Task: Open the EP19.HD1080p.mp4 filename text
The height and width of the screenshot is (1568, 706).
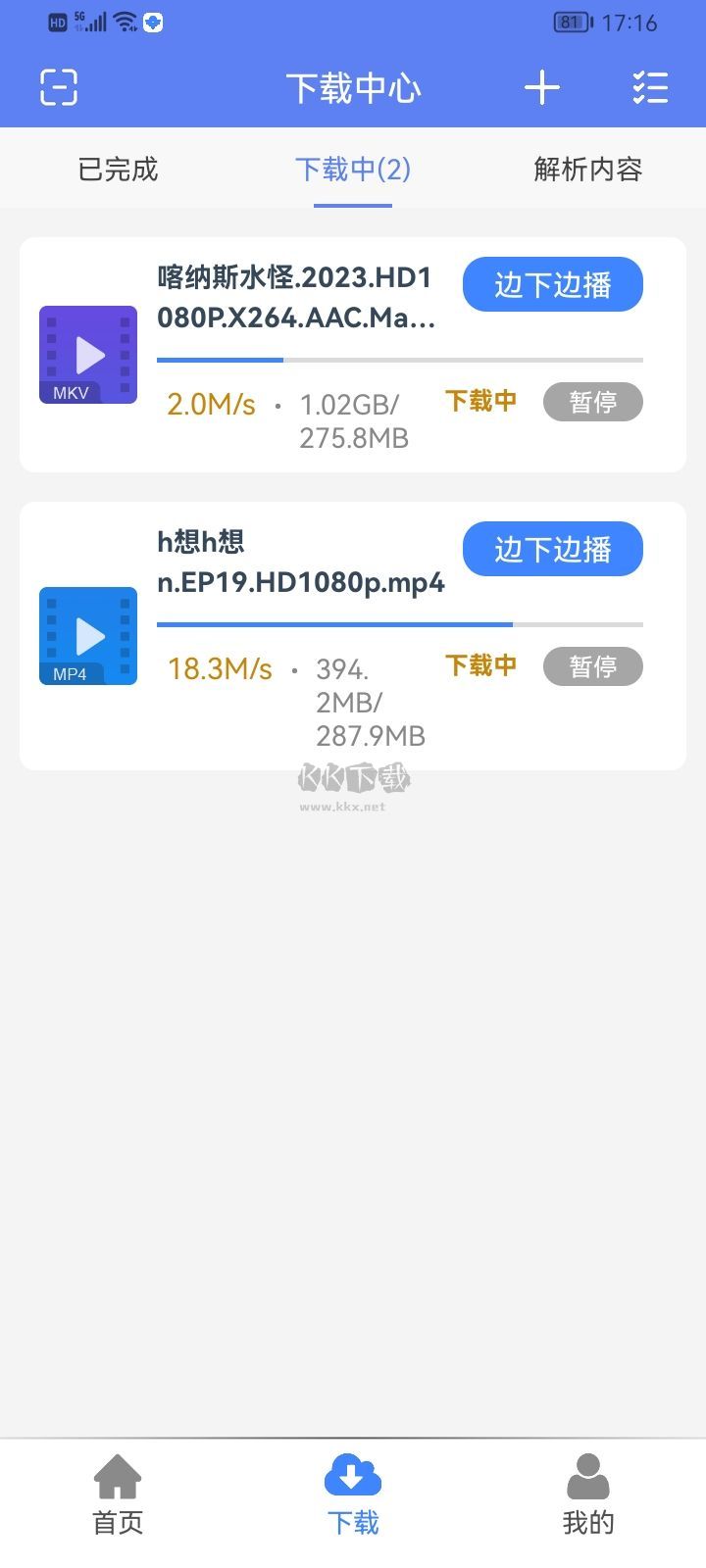Action: pyautogui.click(x=301, y=582)
